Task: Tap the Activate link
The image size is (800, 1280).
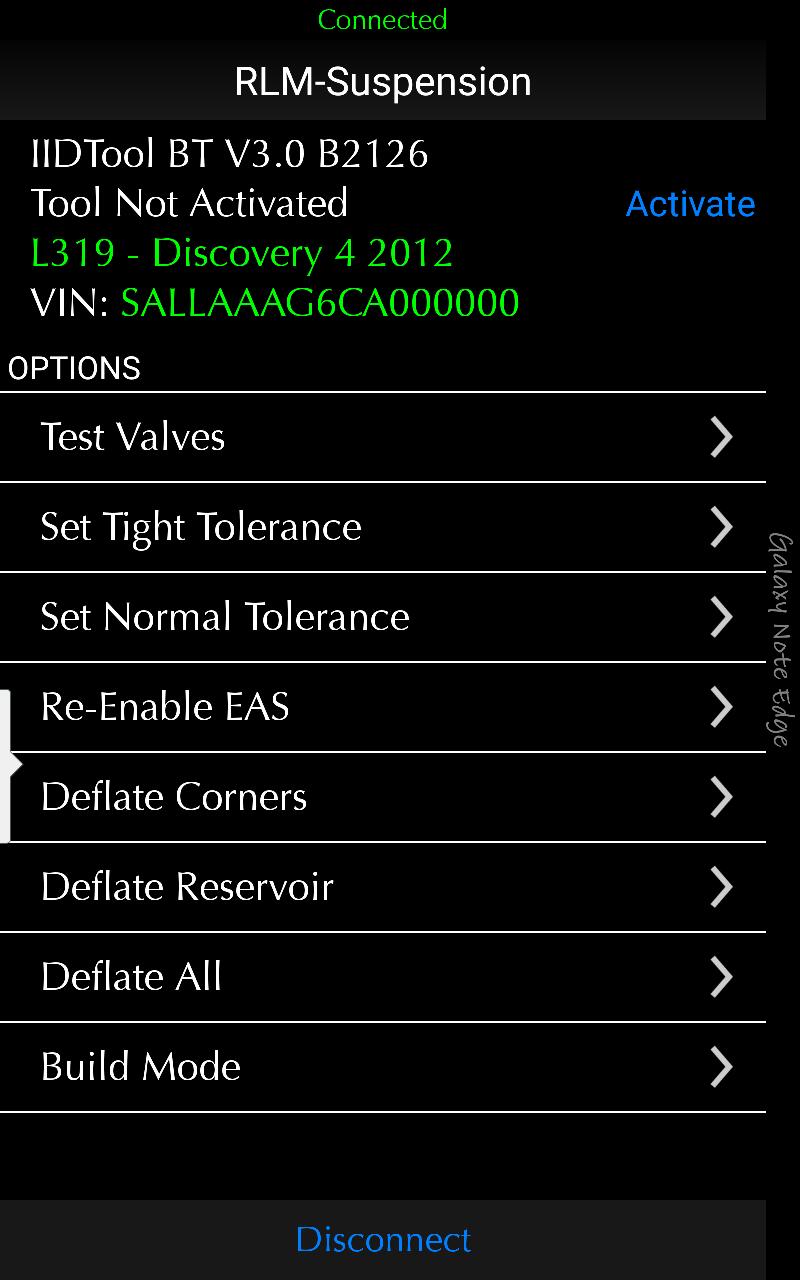Action: pyautogui.click(x=690, y=204)
